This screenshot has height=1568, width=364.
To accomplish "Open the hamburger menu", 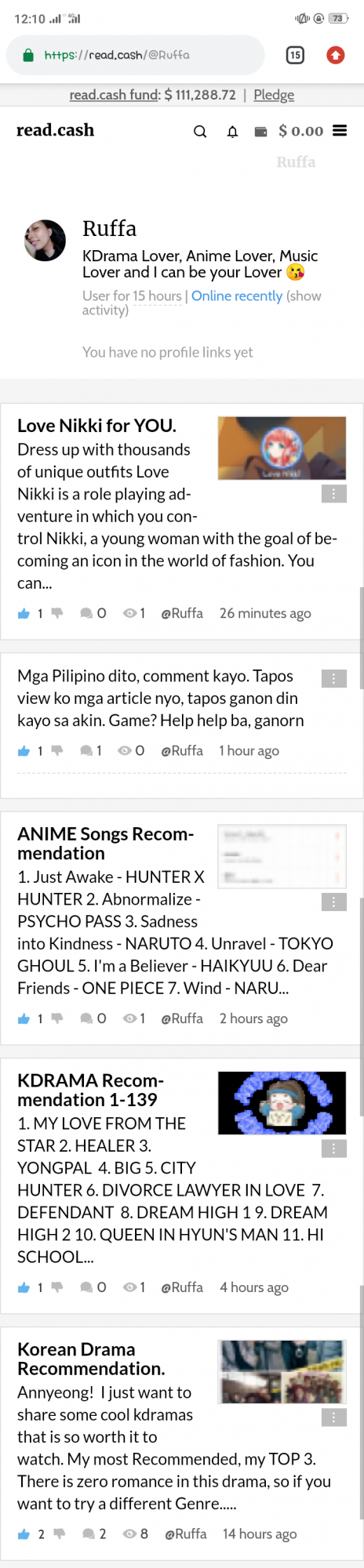I will (x=340, y=131).
